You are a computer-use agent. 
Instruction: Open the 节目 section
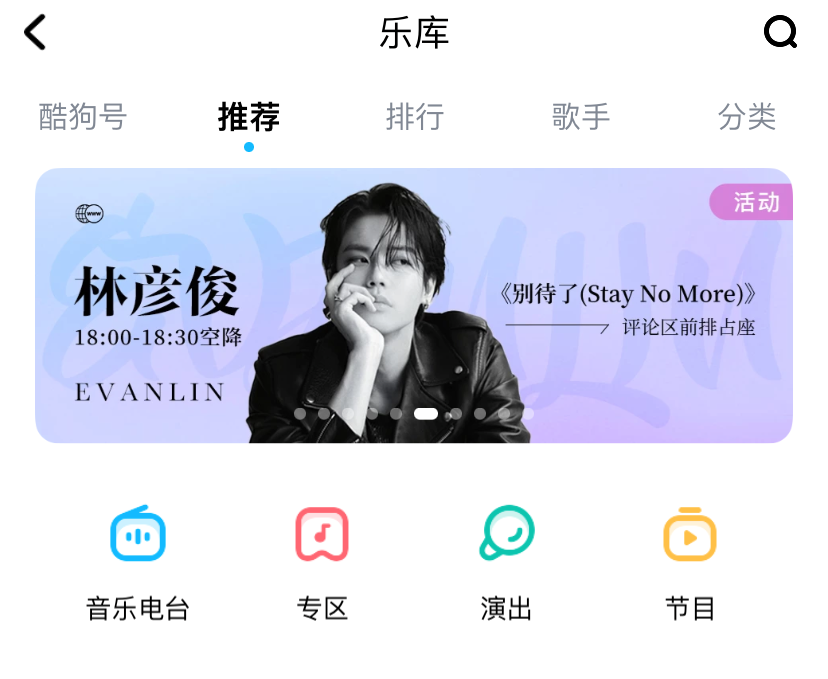[690, 561]
